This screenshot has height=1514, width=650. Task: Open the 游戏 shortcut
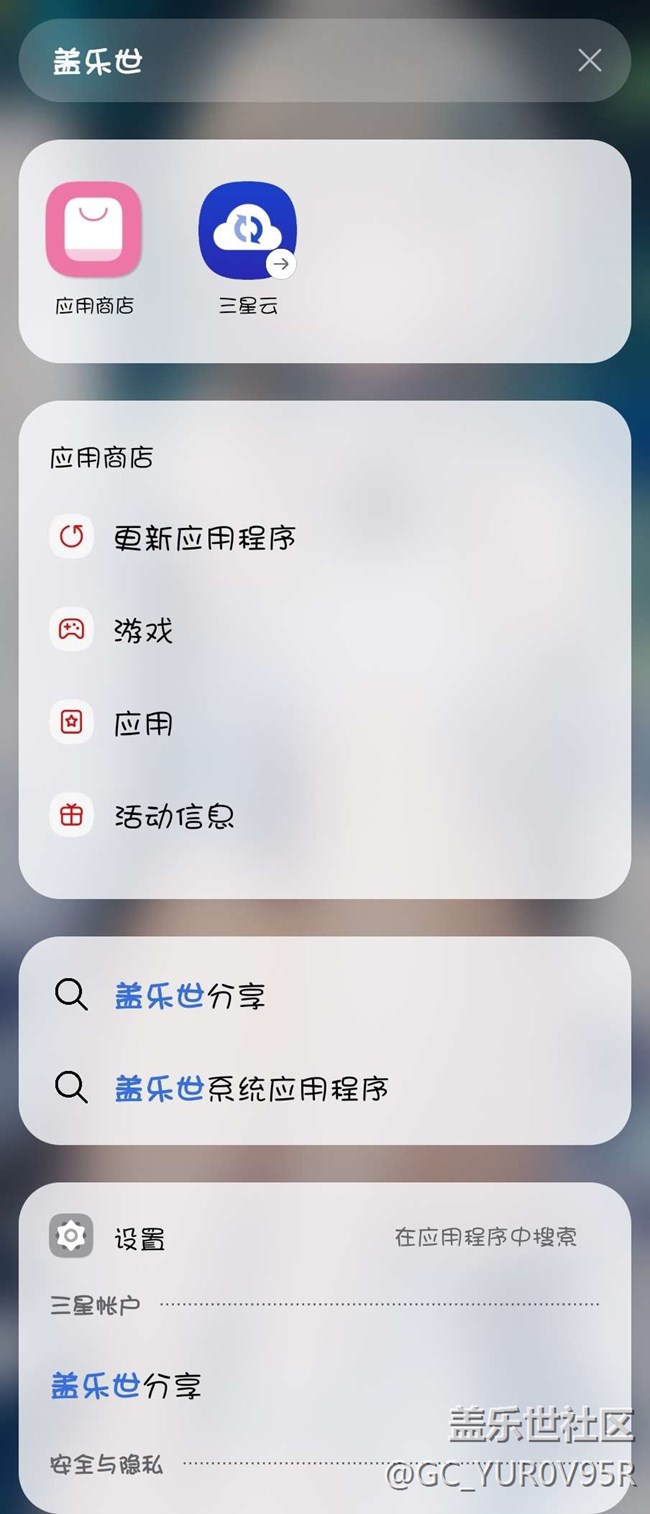324,631
